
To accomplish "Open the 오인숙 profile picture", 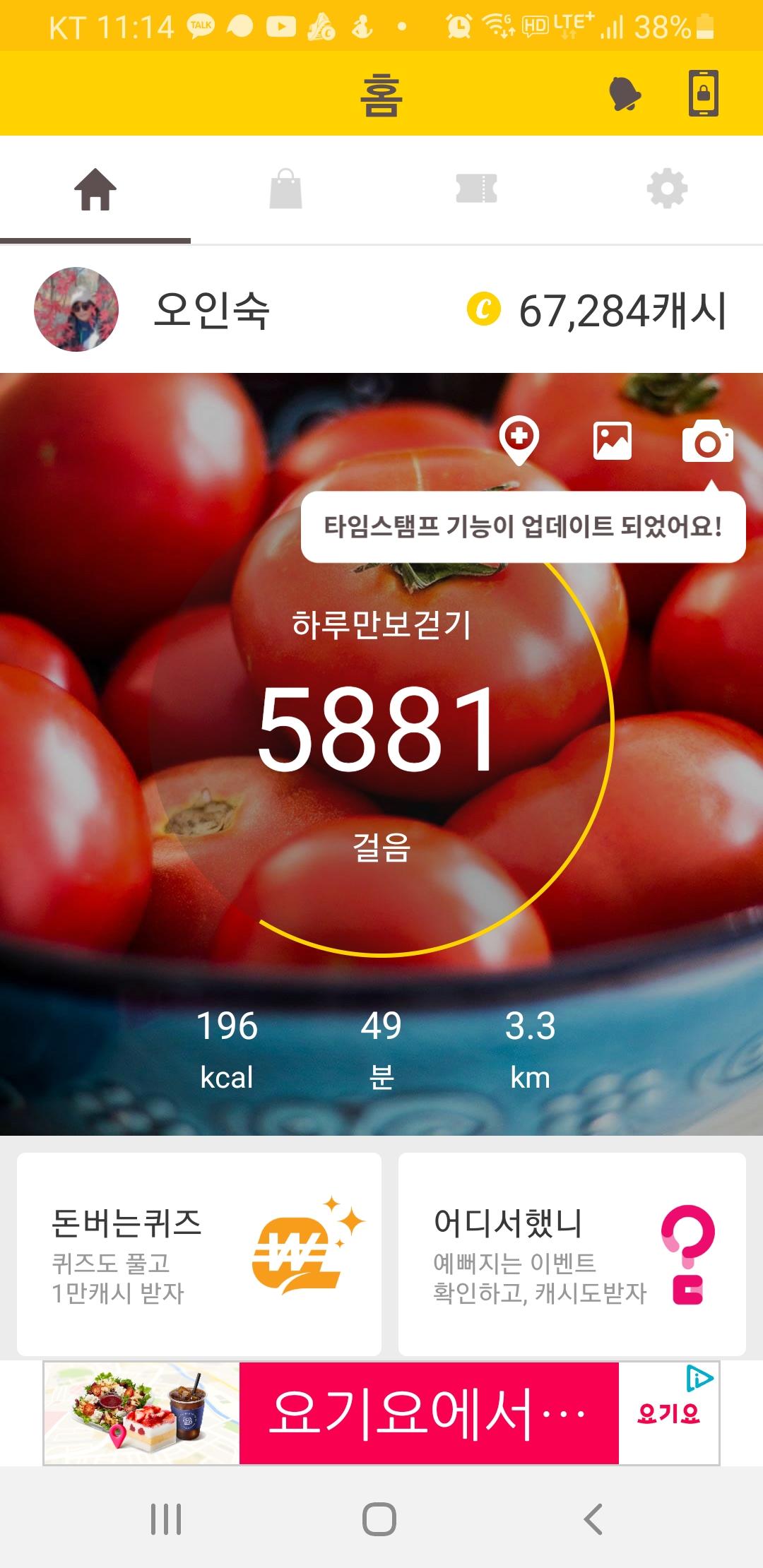I will pyautogui.click(x=76, y=309).
